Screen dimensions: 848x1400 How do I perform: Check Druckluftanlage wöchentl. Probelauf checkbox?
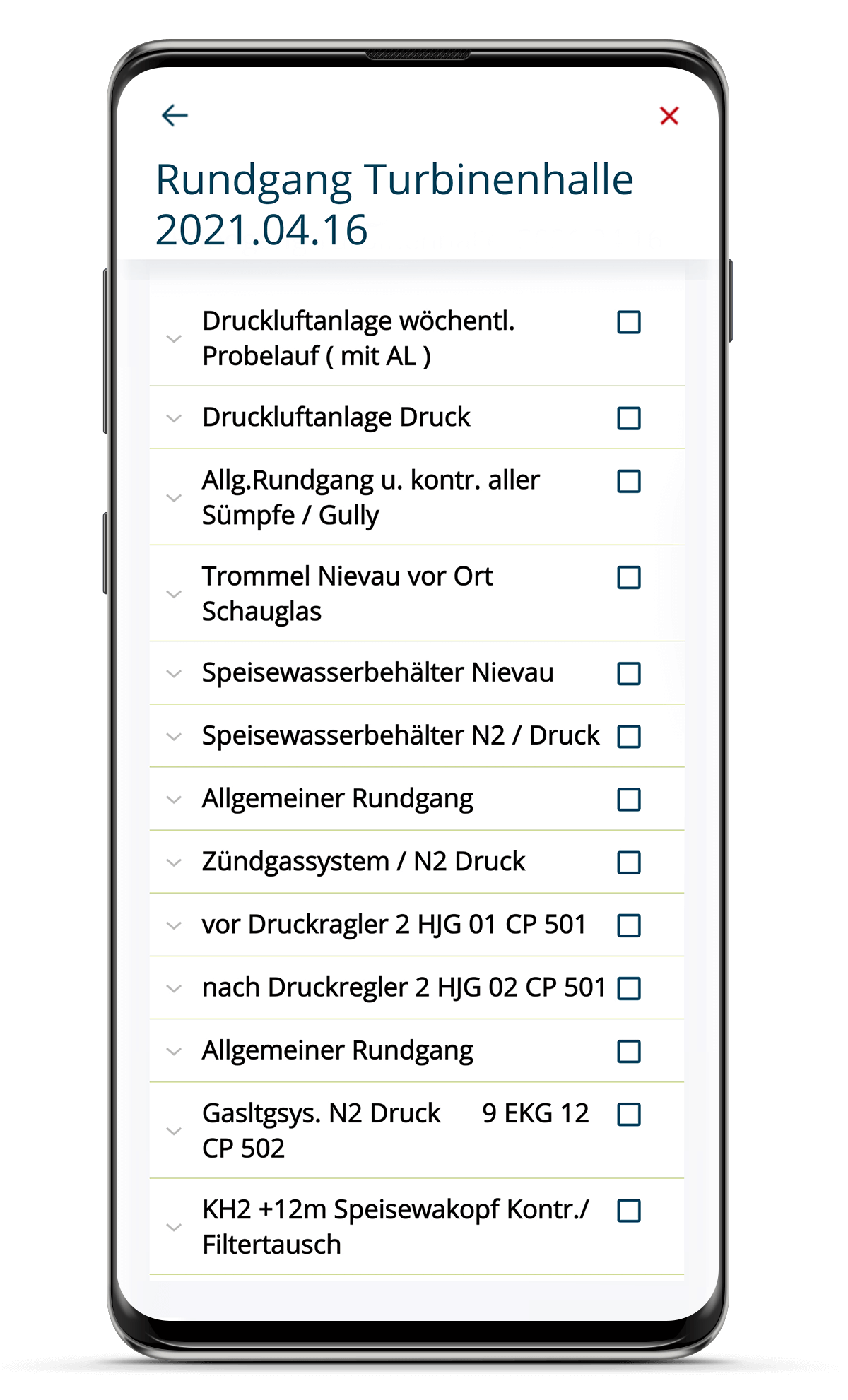[628, 322]
